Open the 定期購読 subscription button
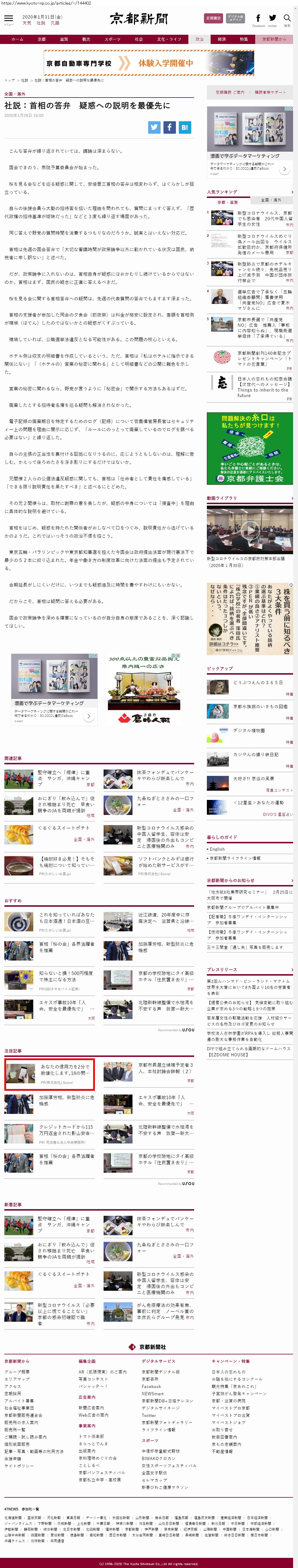The width and height of the screenshot is (298, 1568). [x=213, y=18]
